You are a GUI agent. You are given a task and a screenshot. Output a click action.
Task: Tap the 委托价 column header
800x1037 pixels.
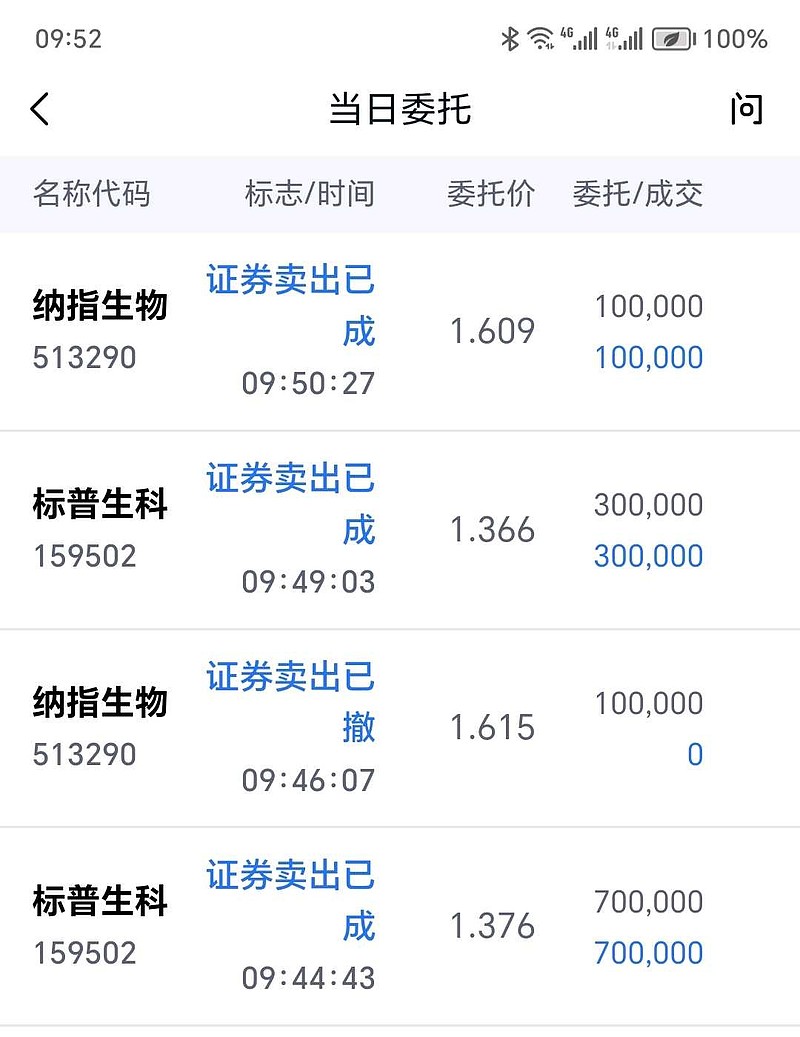(x=490, y=195)
